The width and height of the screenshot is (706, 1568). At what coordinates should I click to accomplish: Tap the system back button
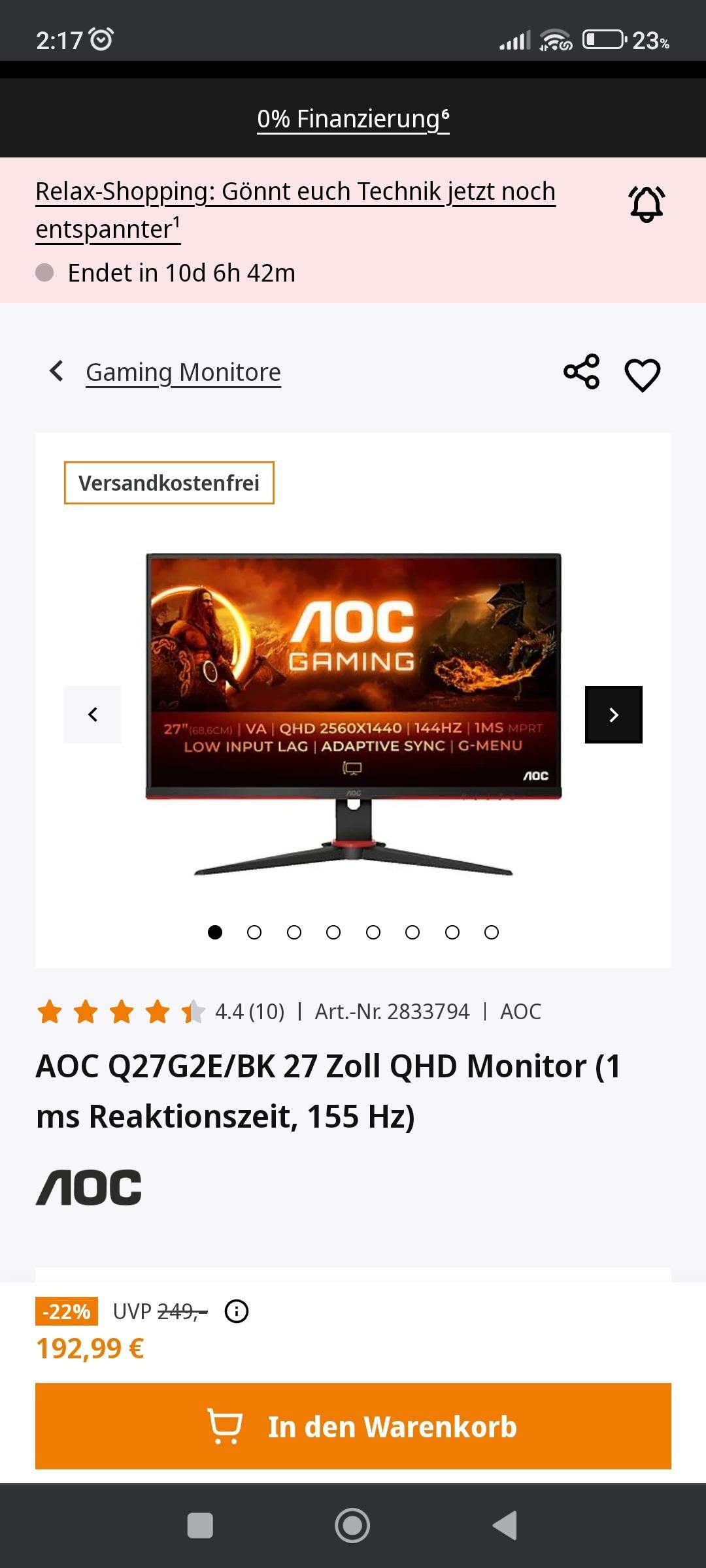(505, 1526)
